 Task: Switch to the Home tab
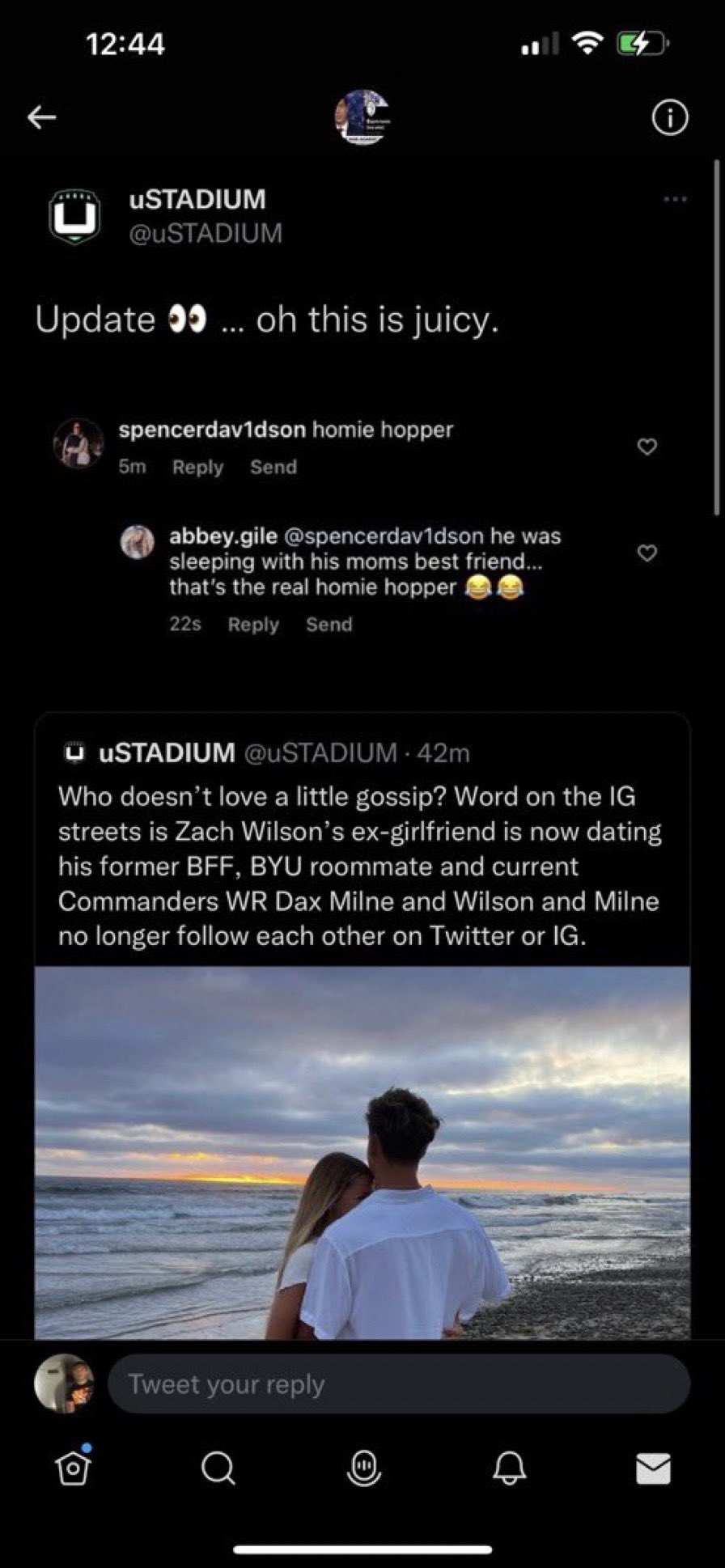73,1466
